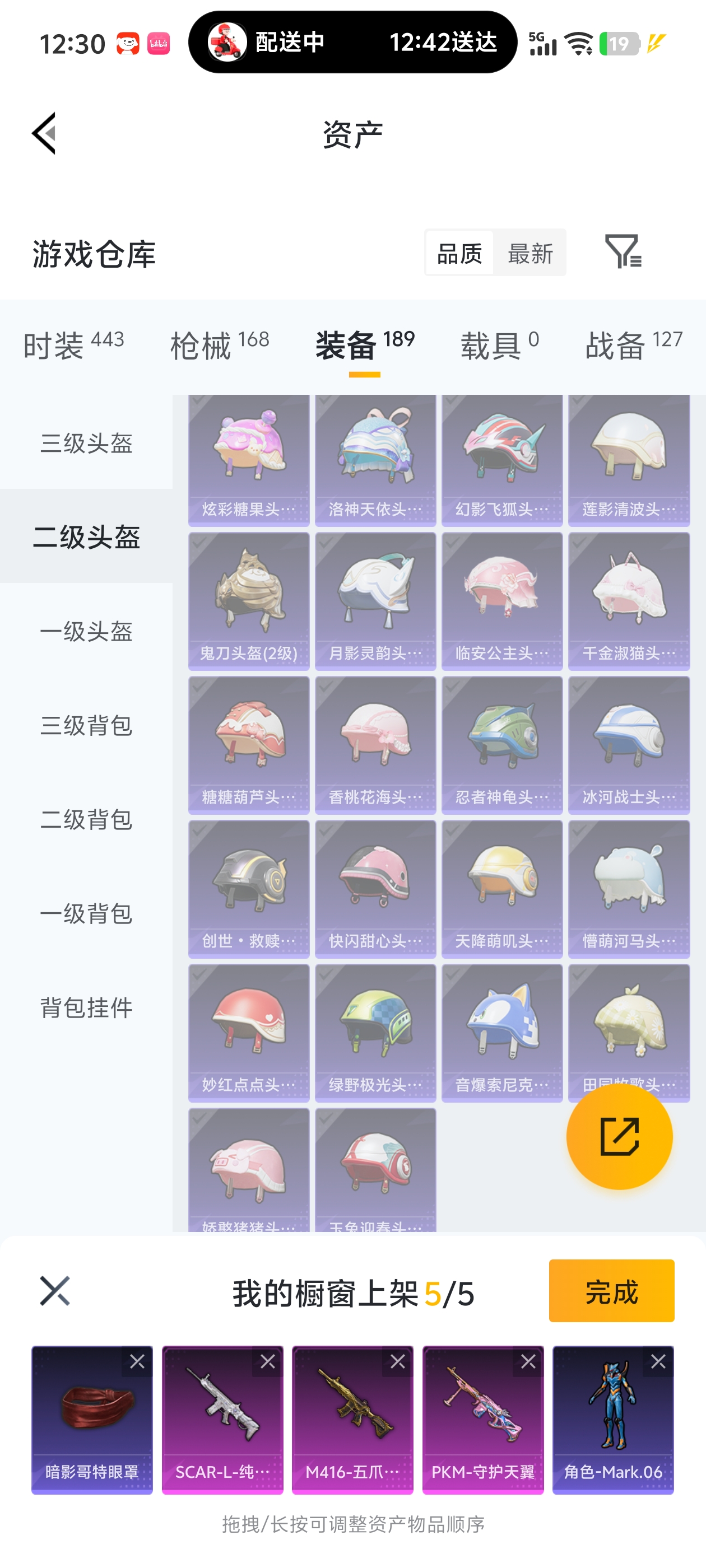The image size is (706, 1568).
Task: Open the filter icon beside 最新
Action: [x=622, y=251]
